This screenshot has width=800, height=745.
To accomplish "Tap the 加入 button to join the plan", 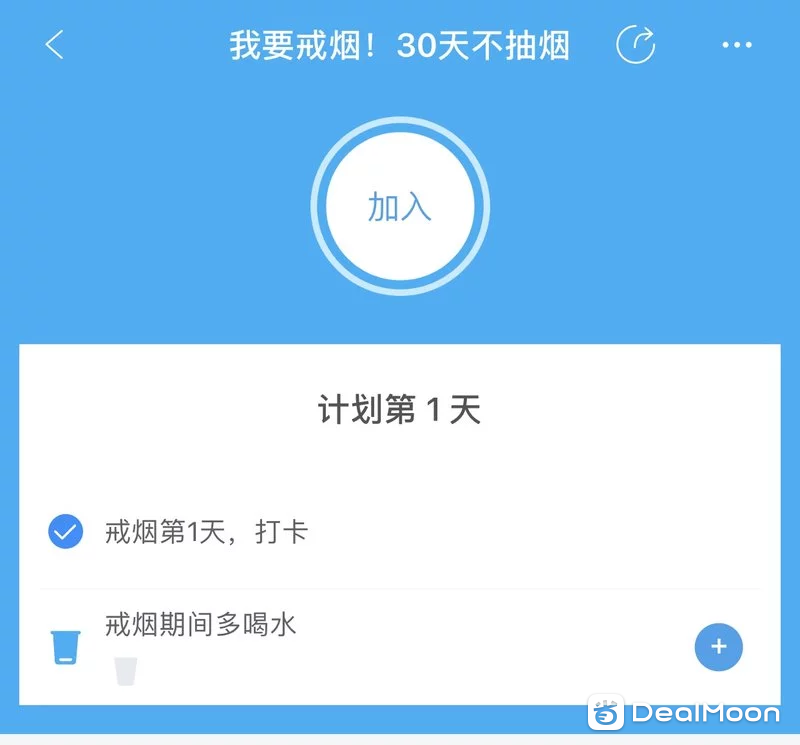I will tap(400, 207).
